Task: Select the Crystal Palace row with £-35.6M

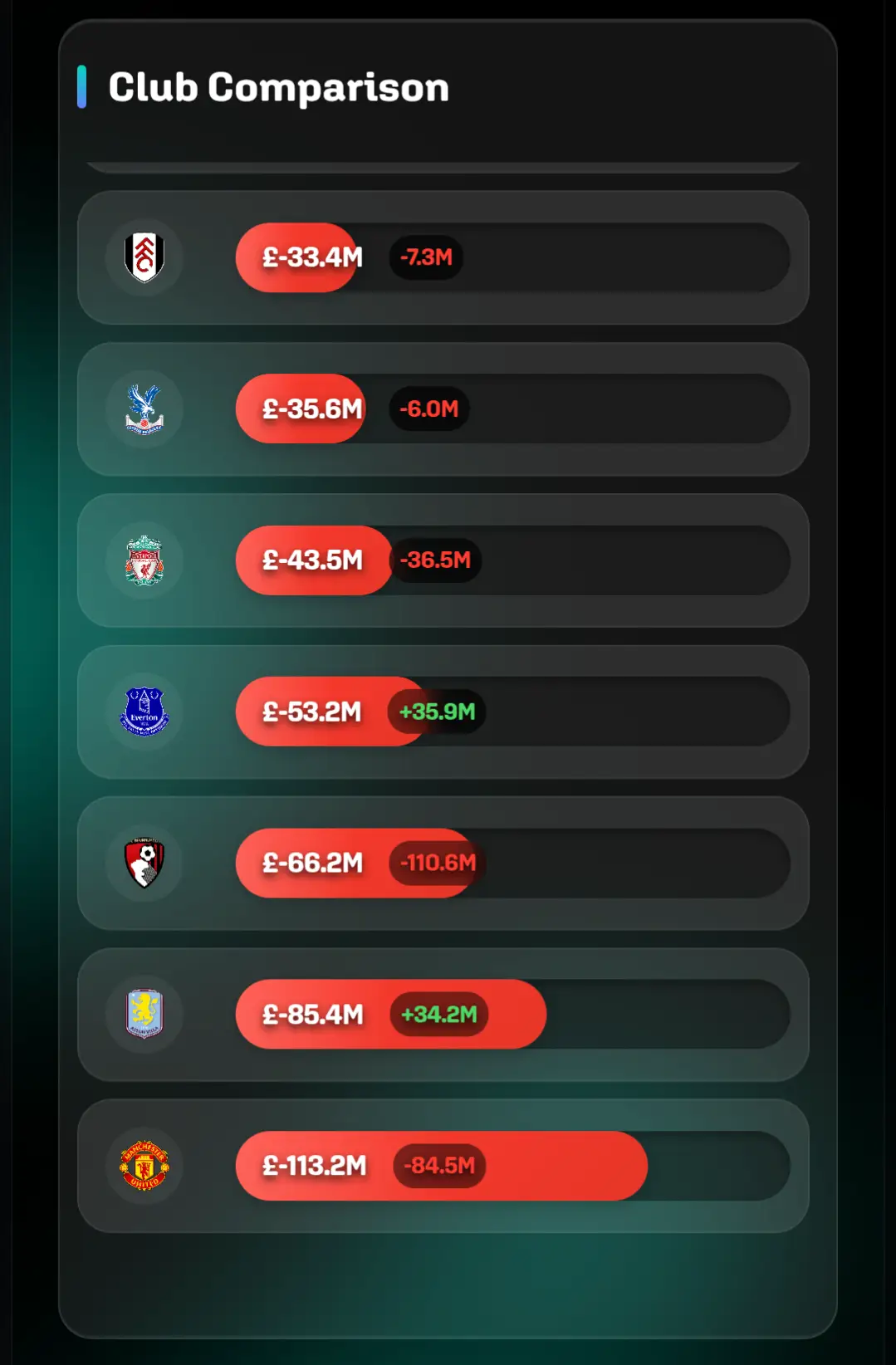Action: [443, 409]
